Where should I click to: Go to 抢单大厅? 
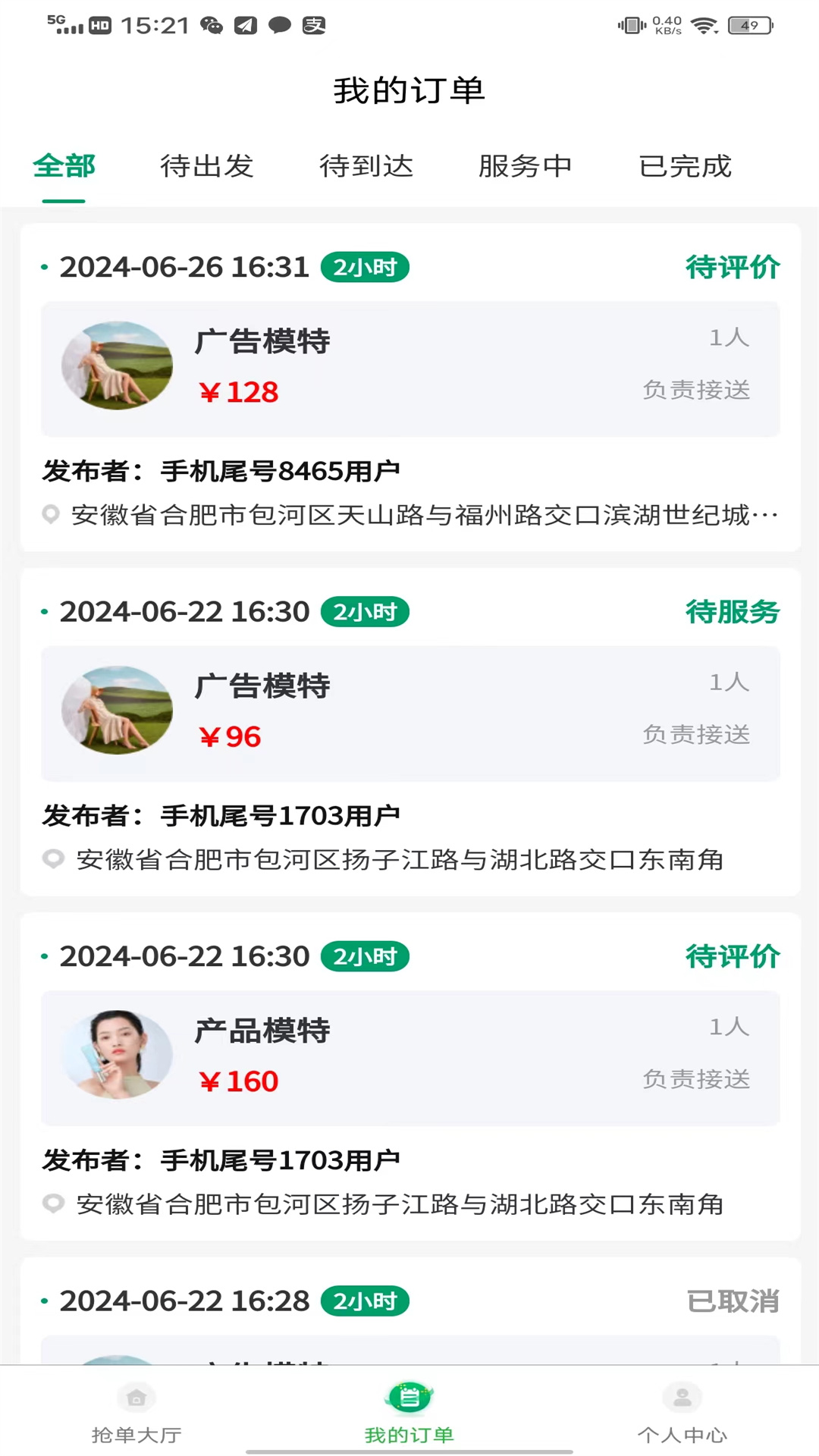[x=136, y=1412]
